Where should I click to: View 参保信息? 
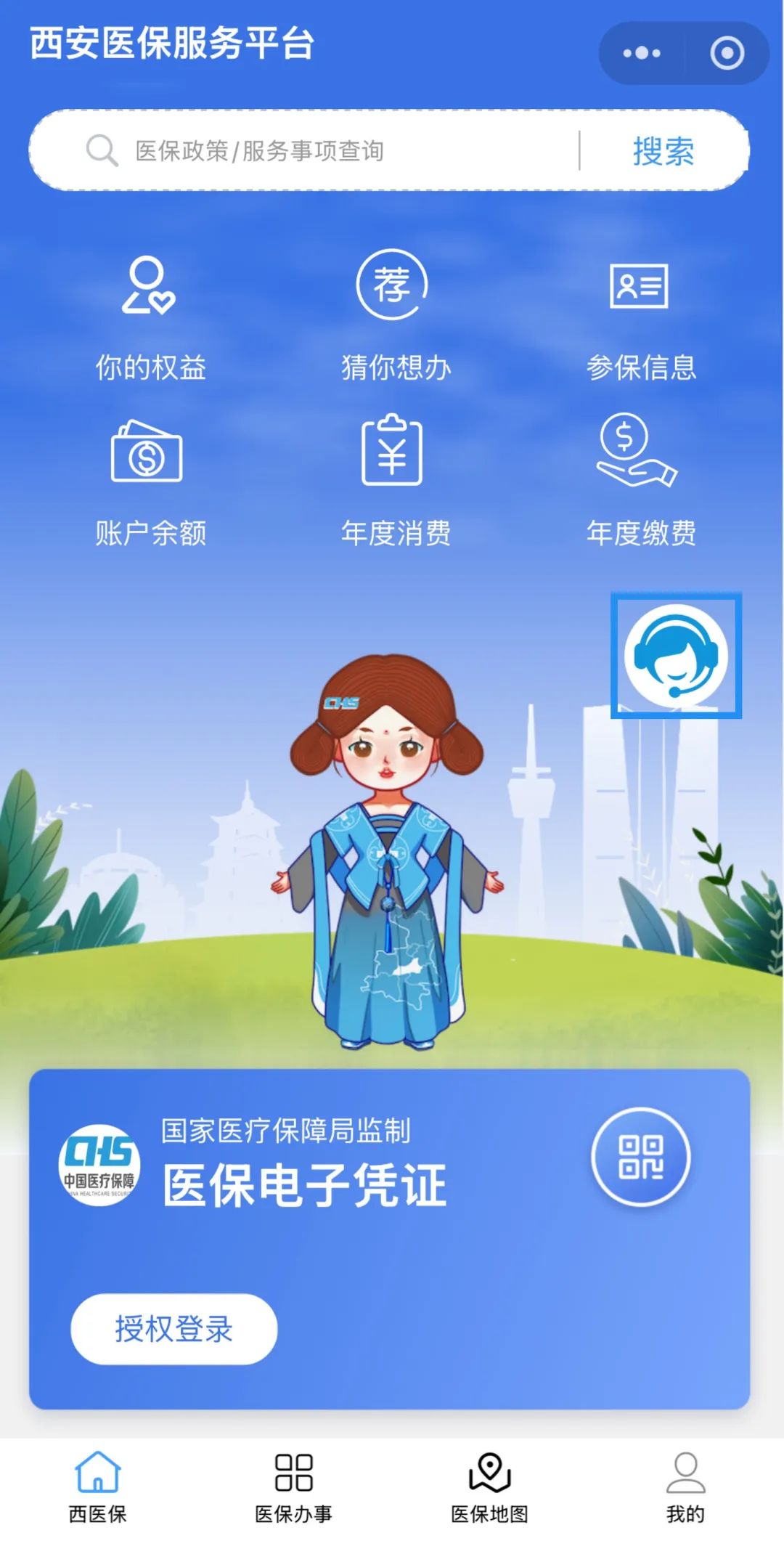click(x=640, y=320)
